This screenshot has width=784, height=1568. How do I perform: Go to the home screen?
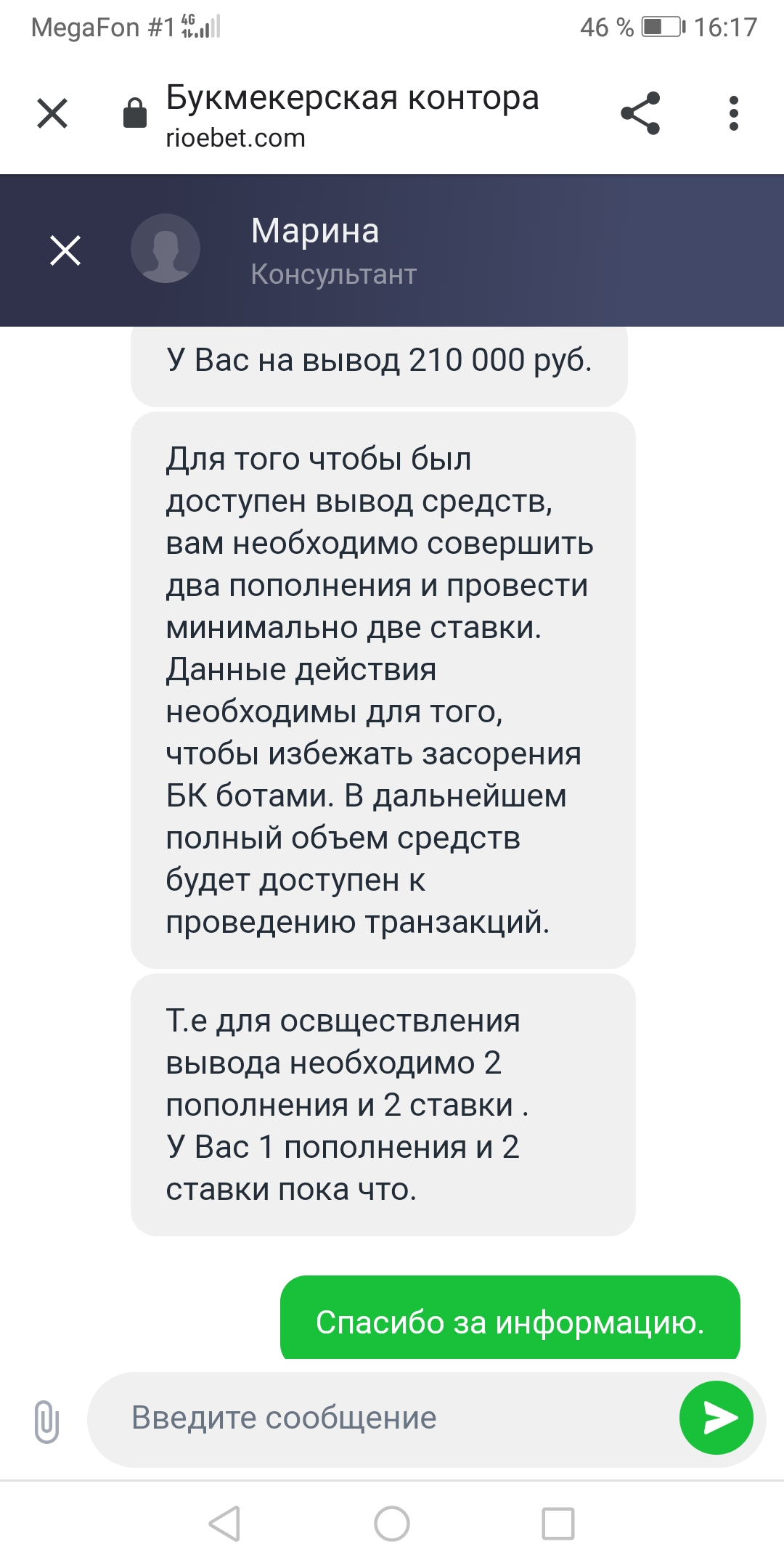[392, 1523]
